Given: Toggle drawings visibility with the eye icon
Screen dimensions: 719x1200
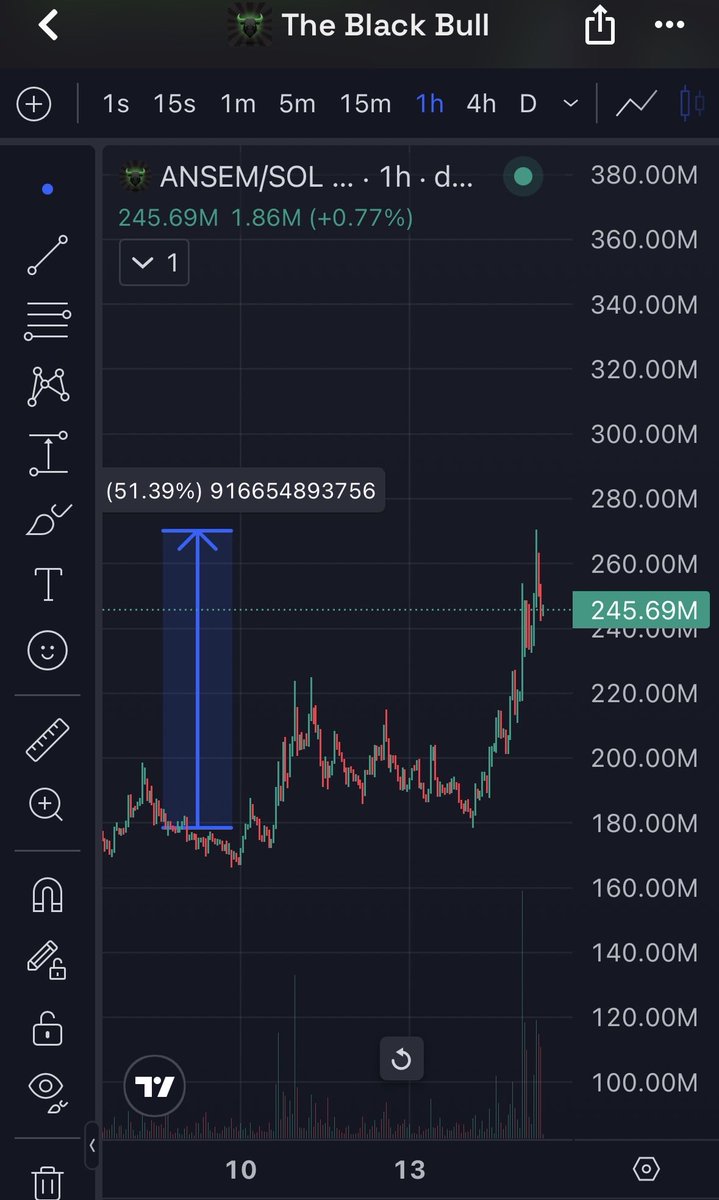Looking at the screenshot, I should [x=48, y=1090].
